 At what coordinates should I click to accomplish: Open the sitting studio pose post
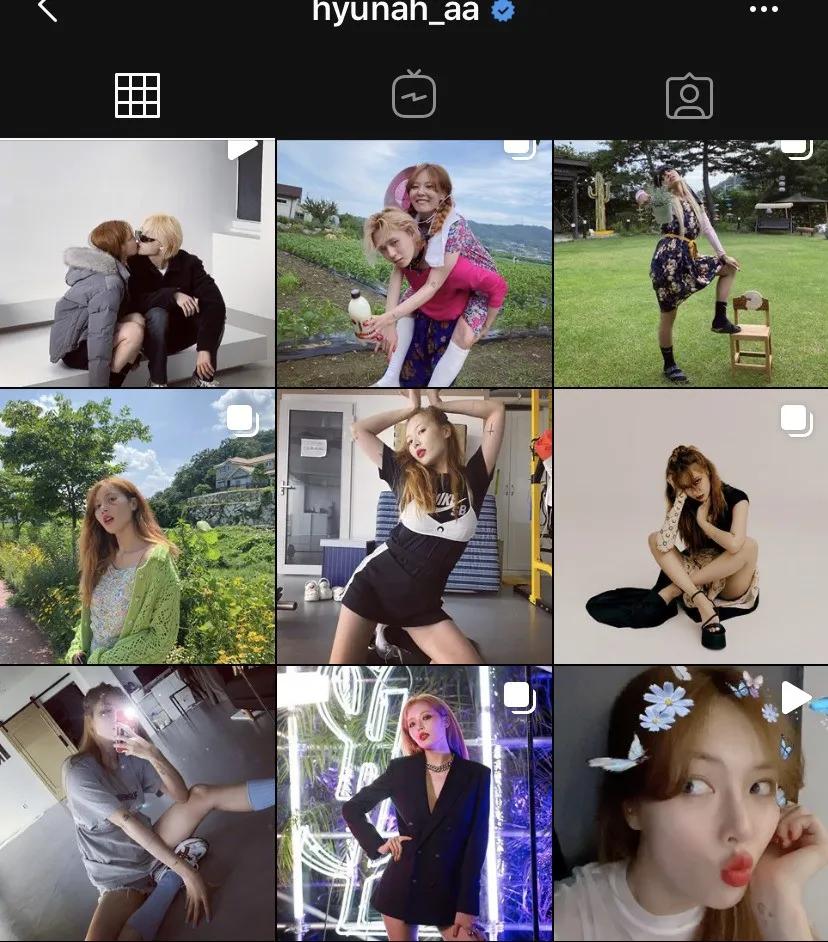point(691,527)
